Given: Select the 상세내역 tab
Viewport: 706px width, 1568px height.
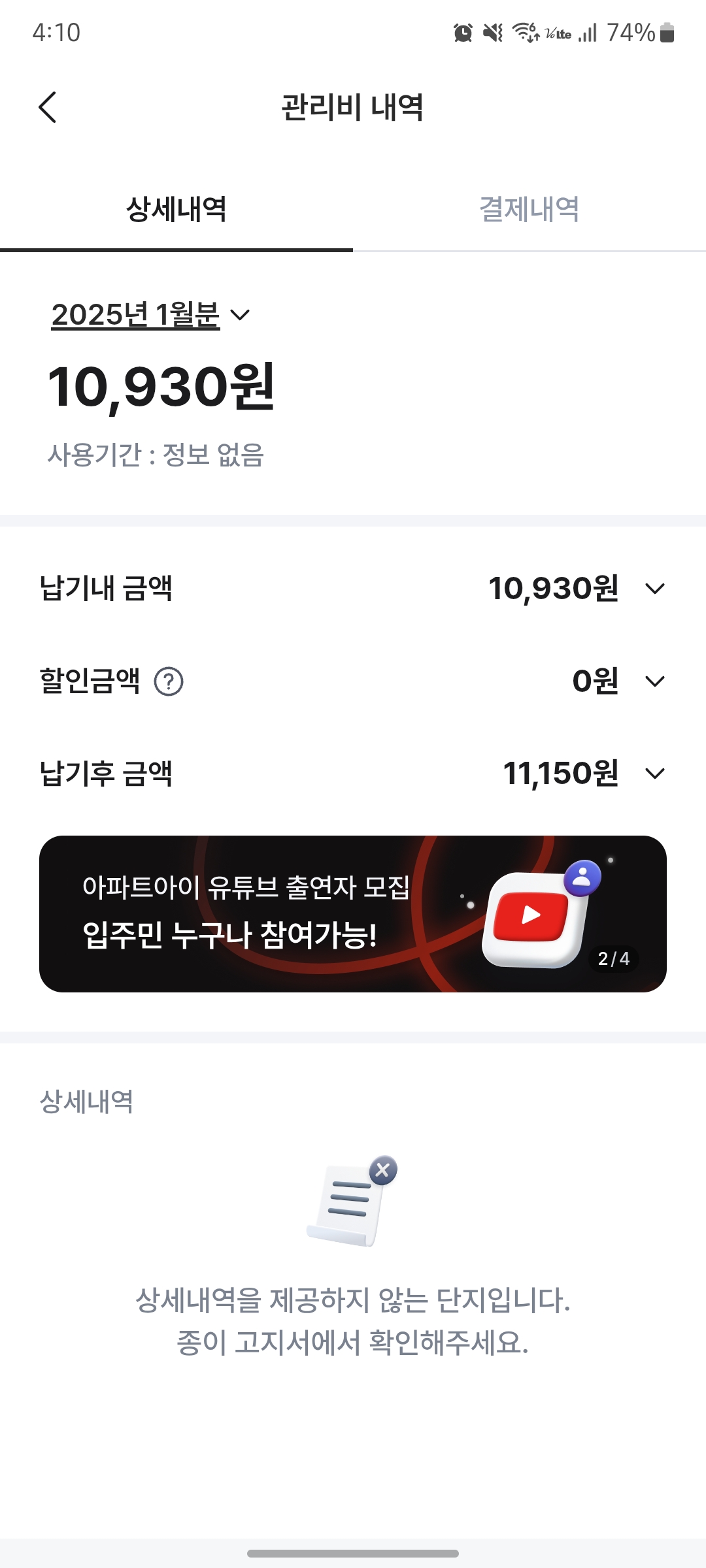Looking at the screenshot, I should (x=176, y=210).
